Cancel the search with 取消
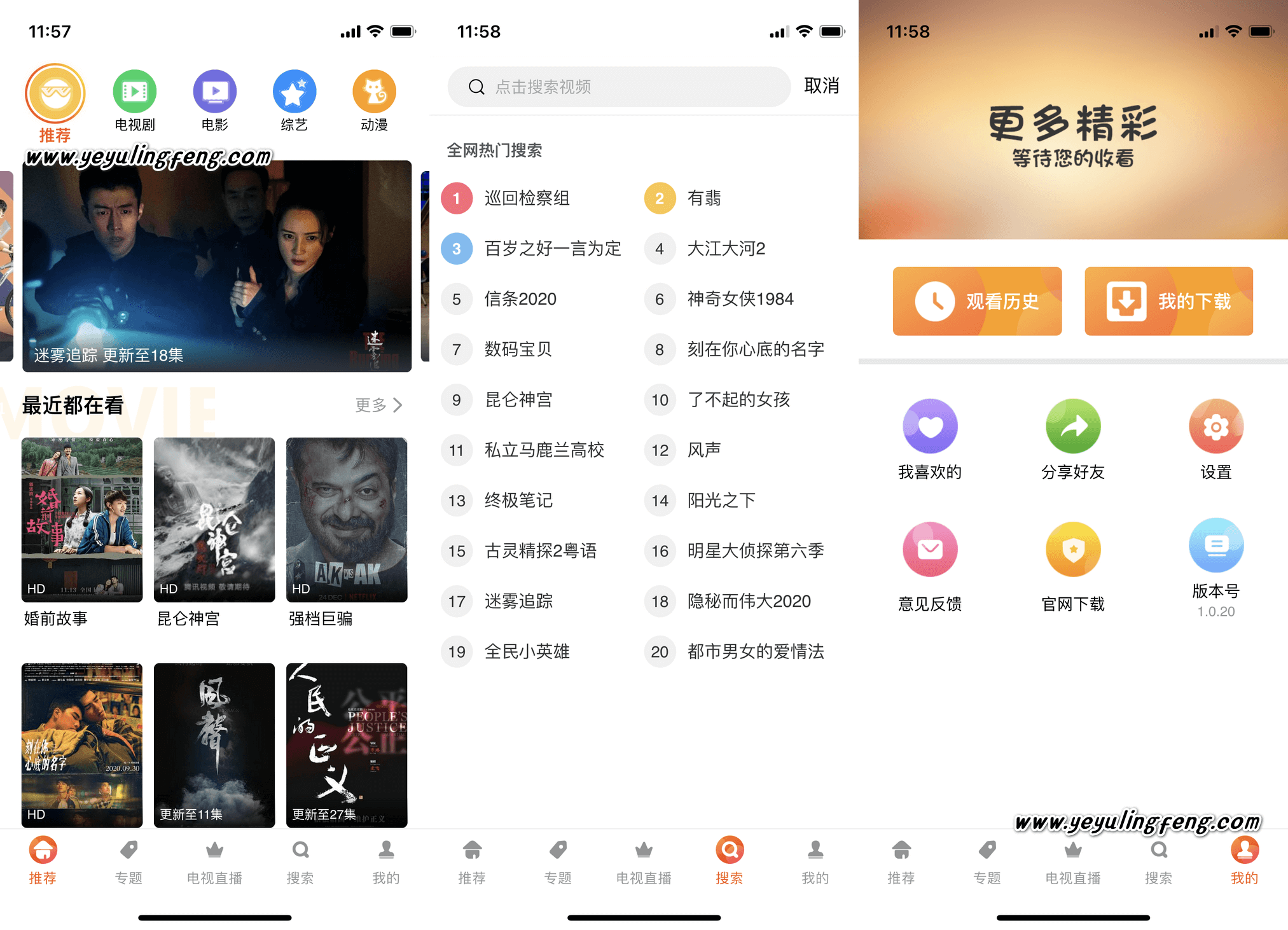 click(x=821, y=86)
